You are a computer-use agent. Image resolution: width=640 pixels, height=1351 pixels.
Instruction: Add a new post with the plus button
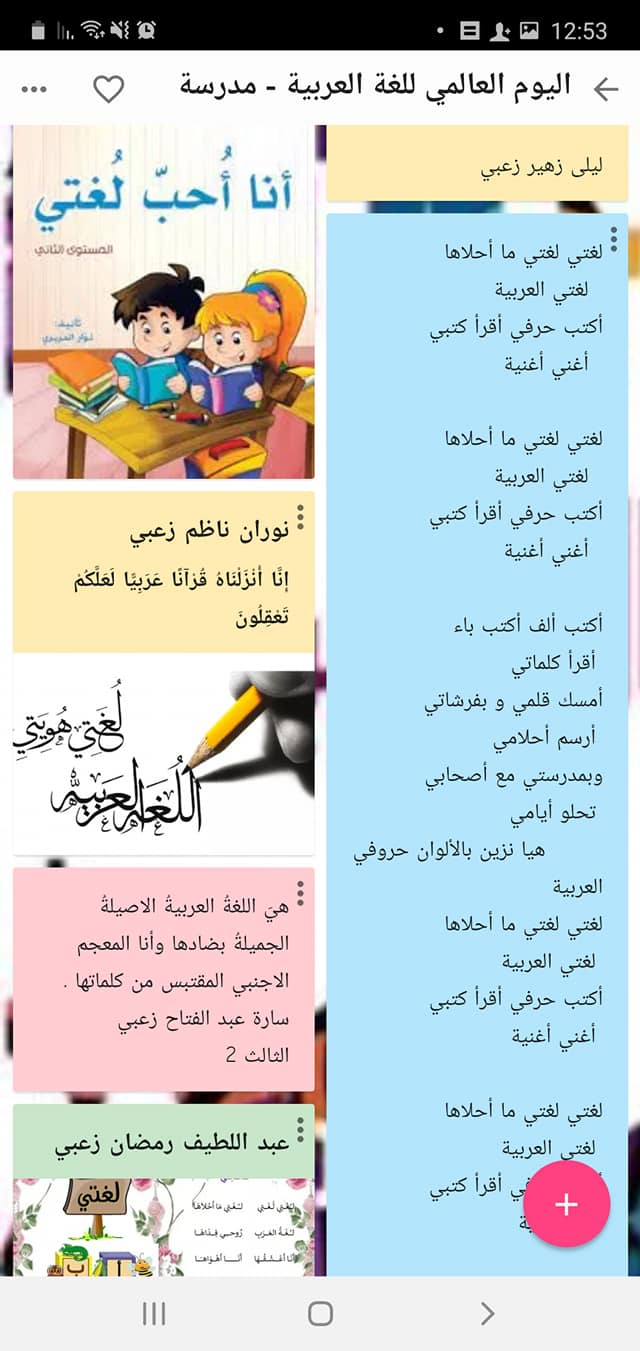tap(566, 1204)
